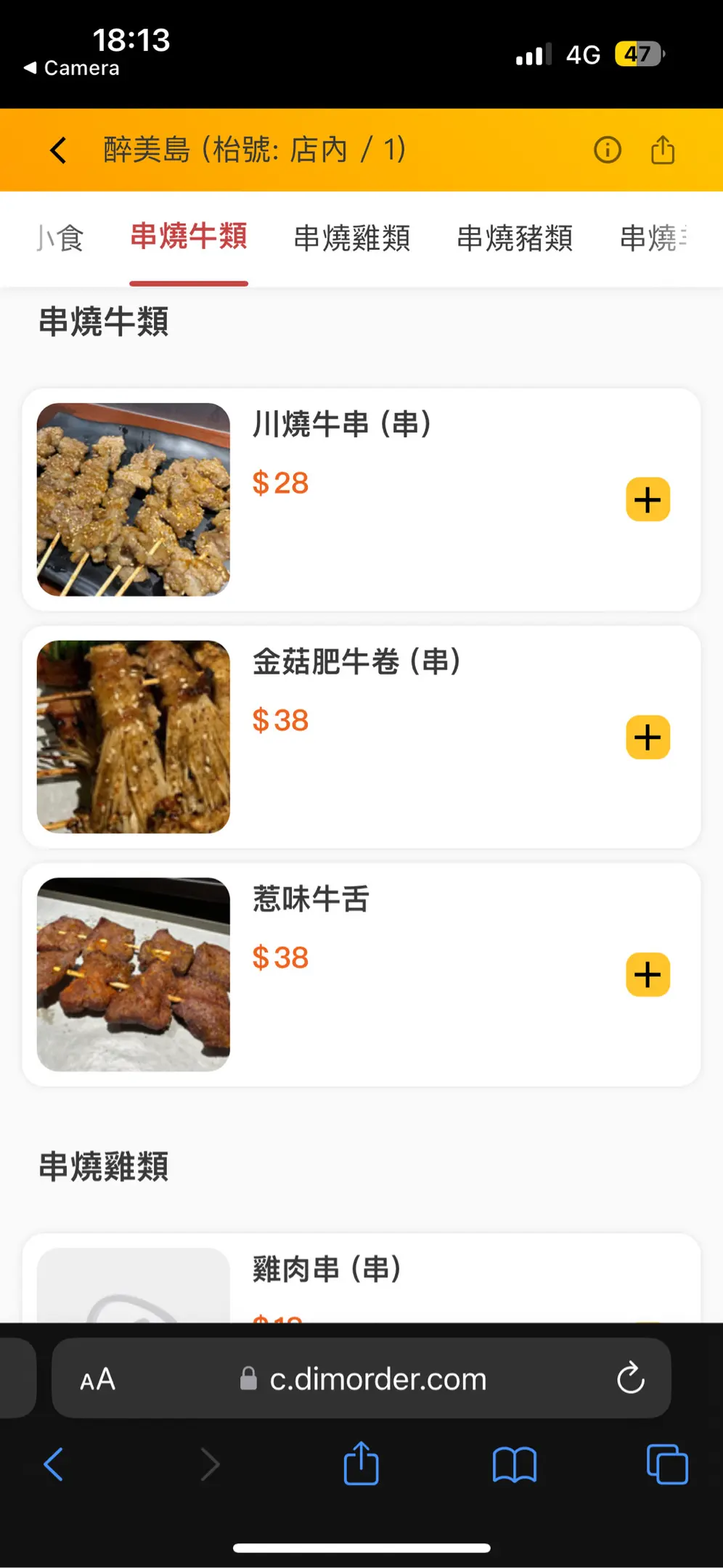Go back from the 醉美島 menu page
723x1568 pixels.
coord(58,150)
